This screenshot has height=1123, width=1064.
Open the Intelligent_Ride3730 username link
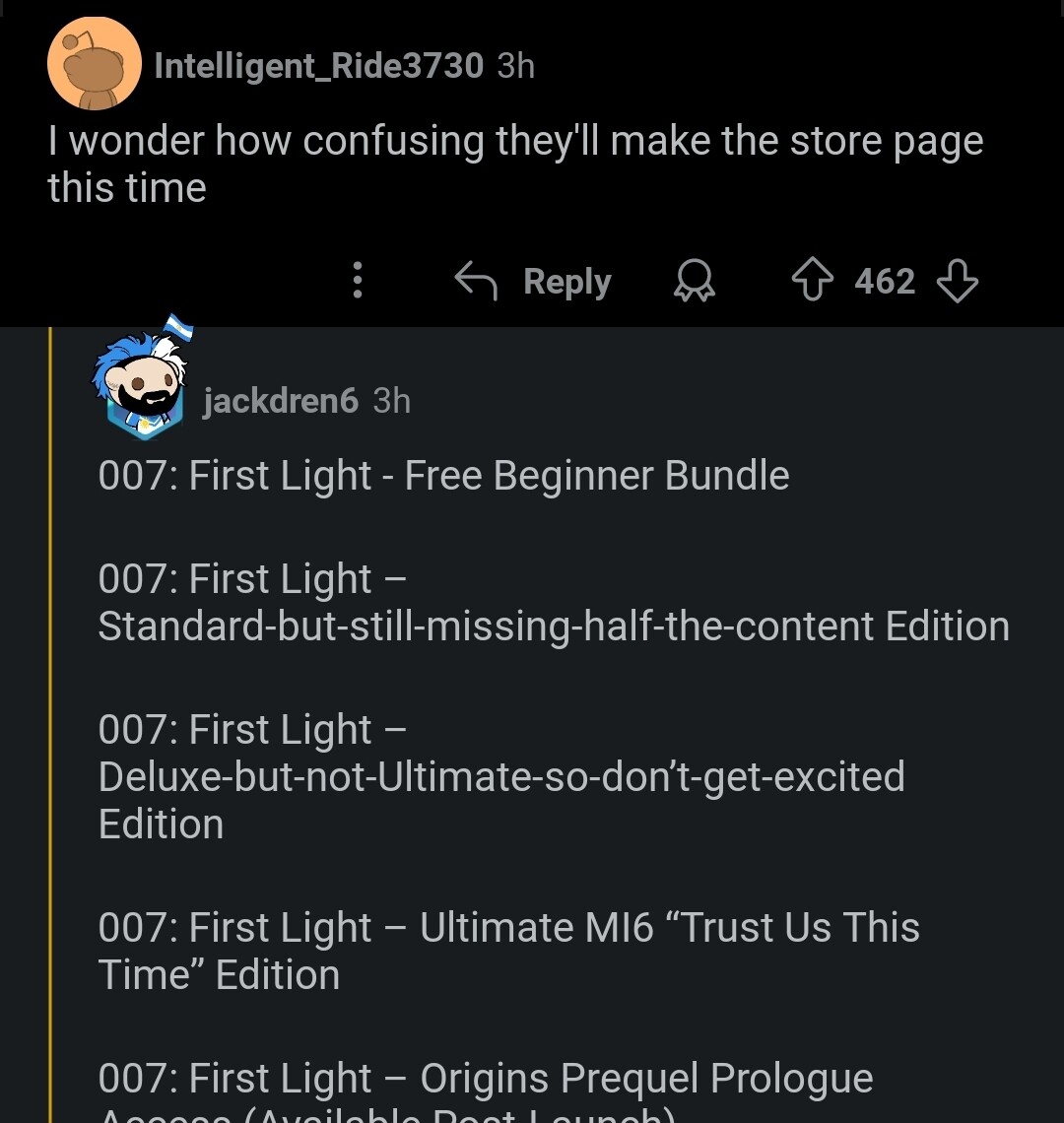coord(318,66)
